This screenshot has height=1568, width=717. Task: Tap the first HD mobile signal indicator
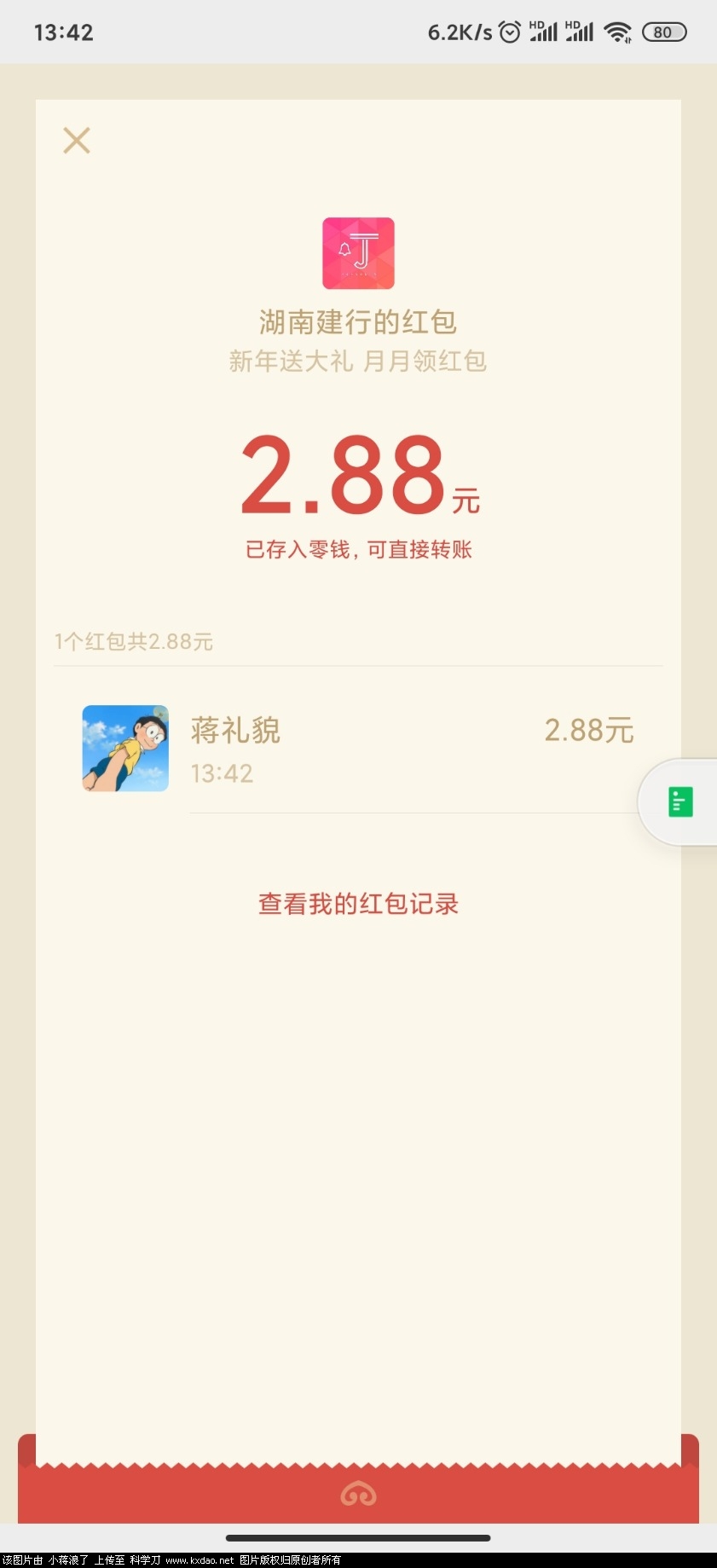coord(542,31)
